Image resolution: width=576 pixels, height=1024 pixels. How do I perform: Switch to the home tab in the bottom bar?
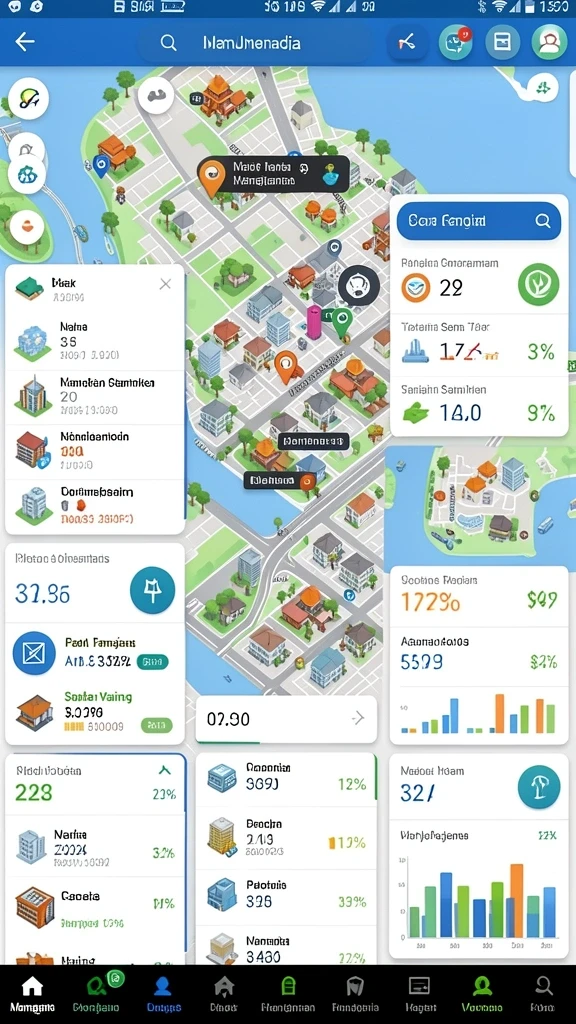coord(32,995)
